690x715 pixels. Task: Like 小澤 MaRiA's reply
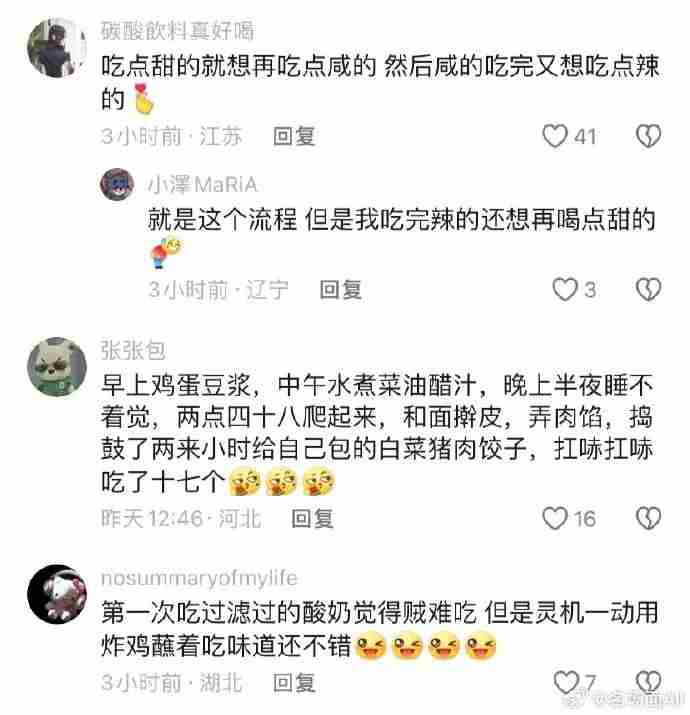click(565, 290)
